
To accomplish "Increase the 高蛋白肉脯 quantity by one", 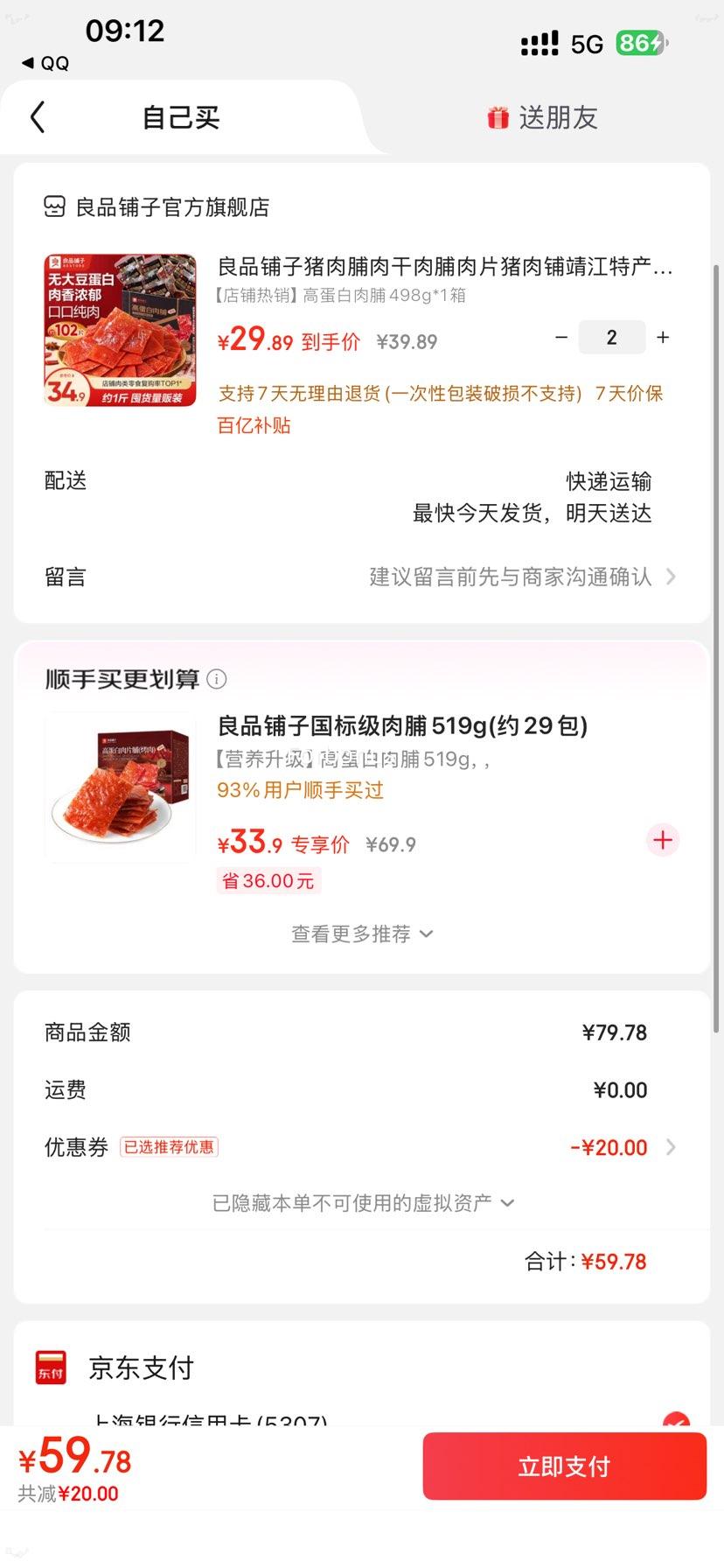I will (664, 338).
